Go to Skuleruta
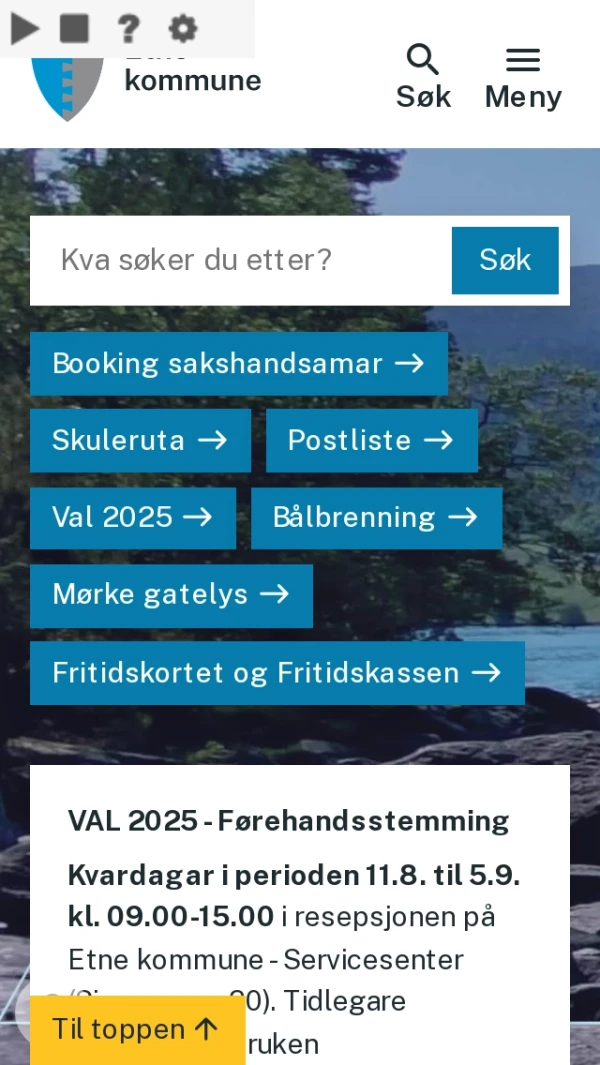 click(140, 441)
